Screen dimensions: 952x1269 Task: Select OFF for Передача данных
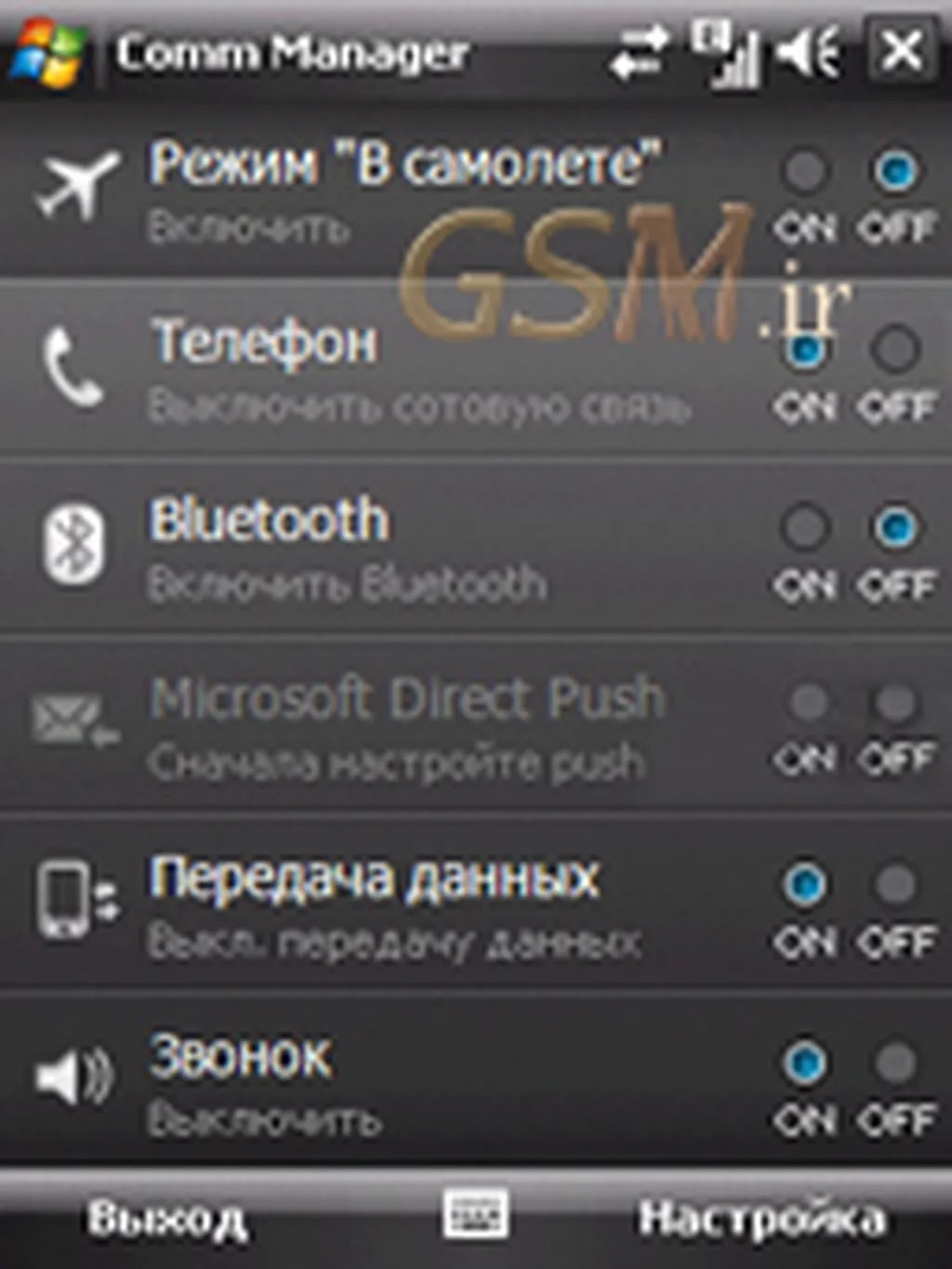tap(895, 884)
